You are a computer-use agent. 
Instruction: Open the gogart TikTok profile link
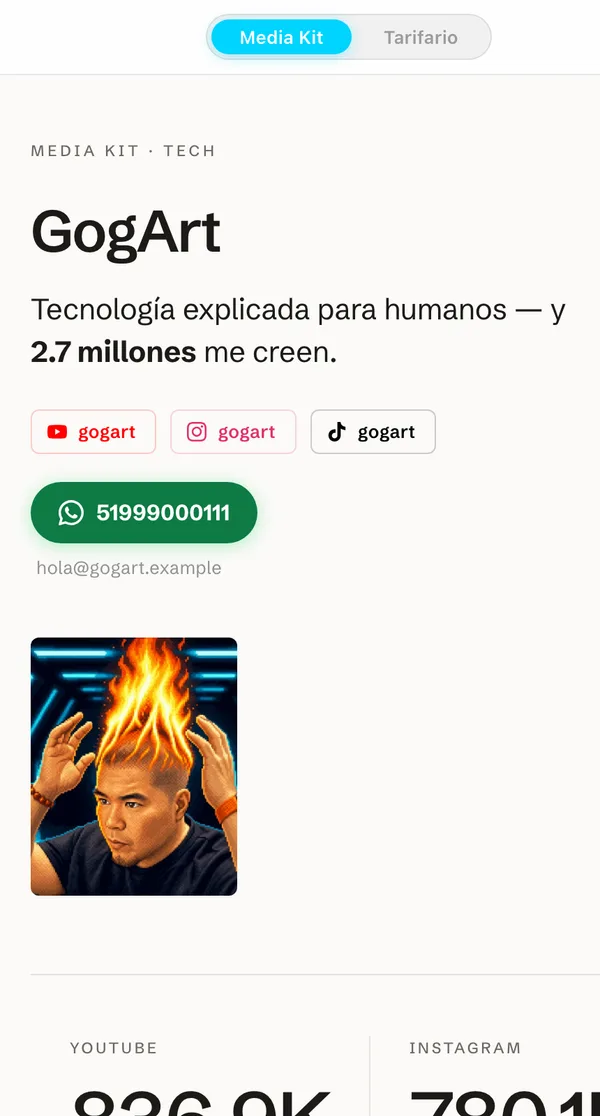[x=373, y=432]
